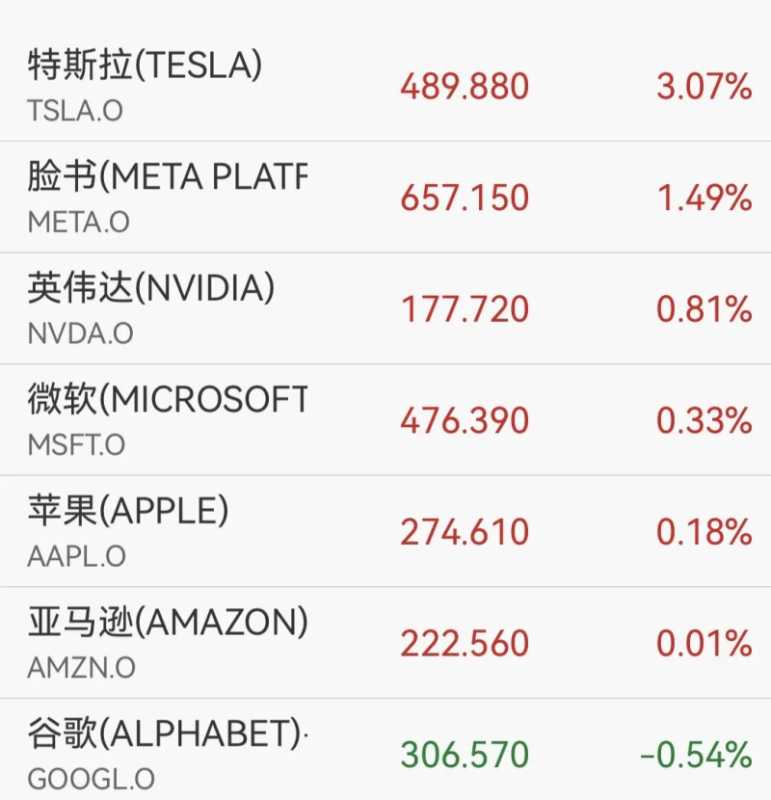
Task: Tap the Apple (AAPL.O) stock row
Action: (385, 531)
